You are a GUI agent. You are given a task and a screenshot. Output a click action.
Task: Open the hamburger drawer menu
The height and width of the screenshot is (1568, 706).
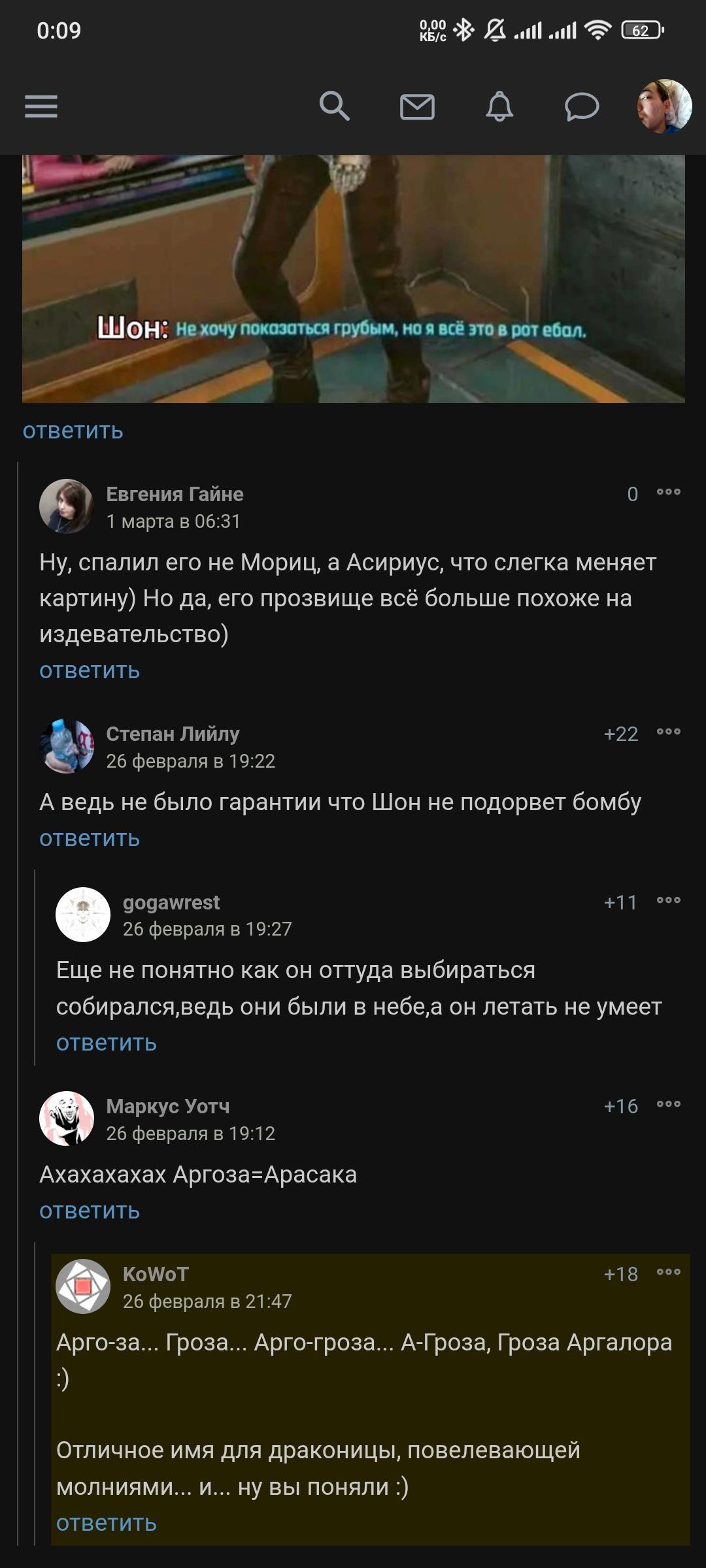(41, 106)
